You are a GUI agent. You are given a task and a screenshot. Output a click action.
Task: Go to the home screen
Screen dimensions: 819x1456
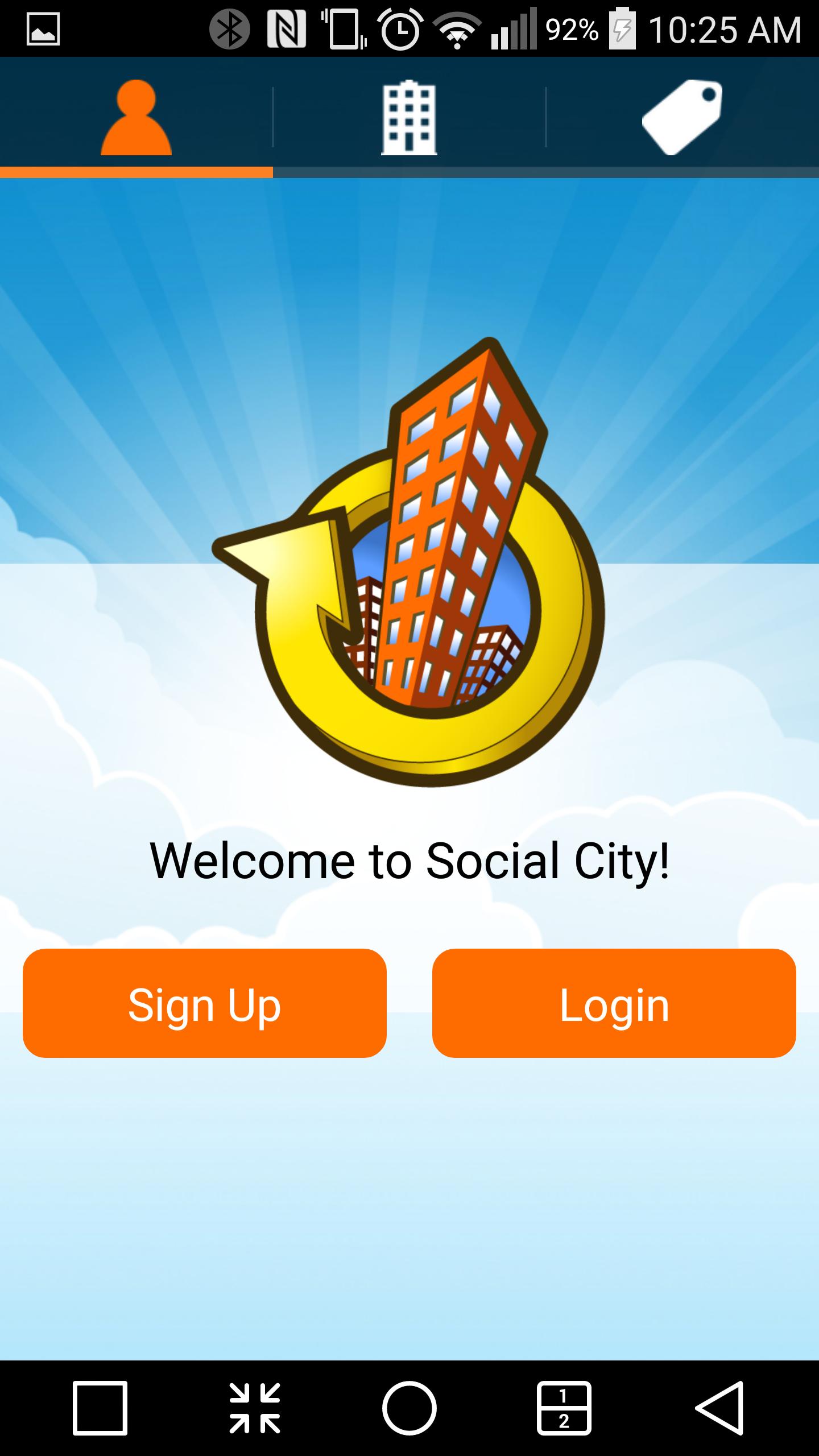tap(409, 1408)
